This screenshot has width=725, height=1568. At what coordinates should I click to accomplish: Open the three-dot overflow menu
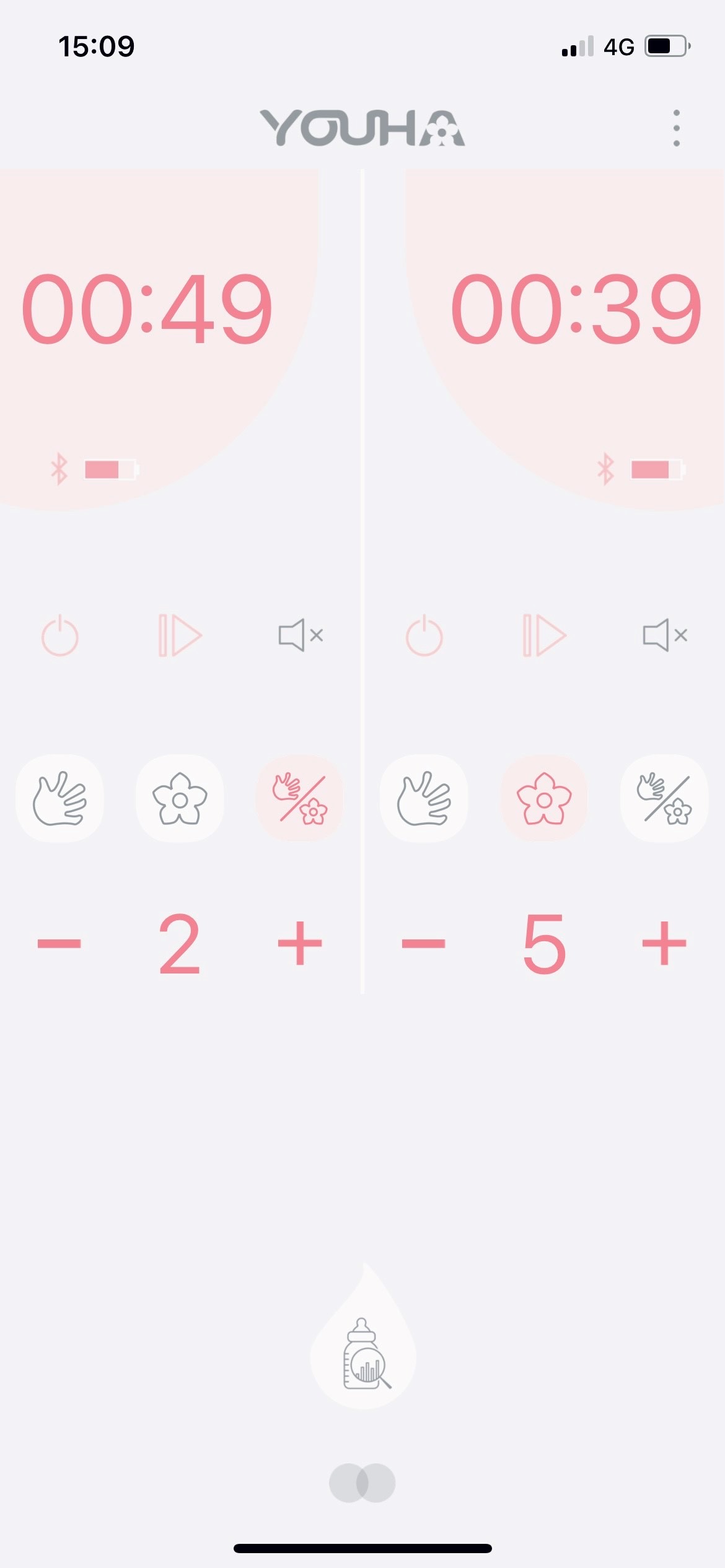(x=676, y=128)
